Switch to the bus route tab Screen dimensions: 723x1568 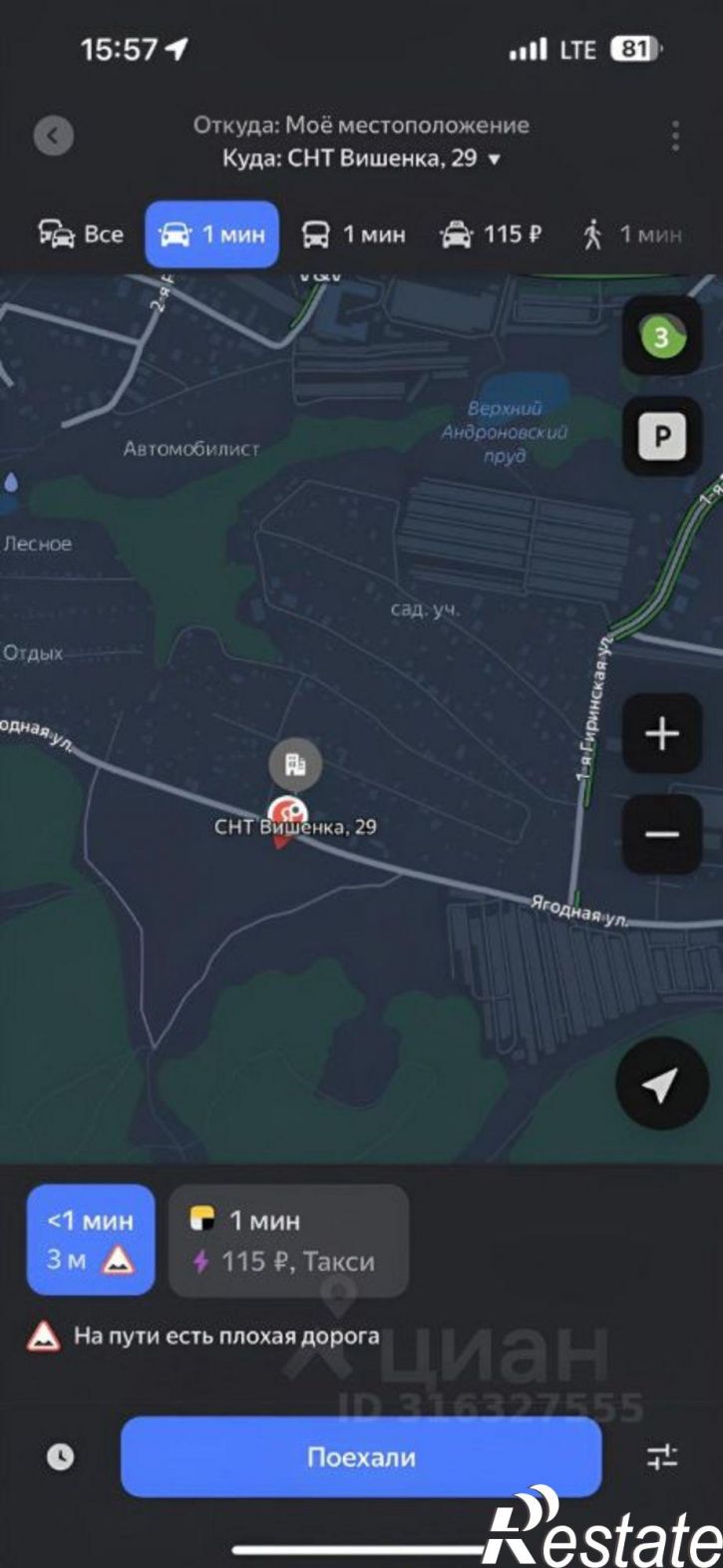point(354,234)
